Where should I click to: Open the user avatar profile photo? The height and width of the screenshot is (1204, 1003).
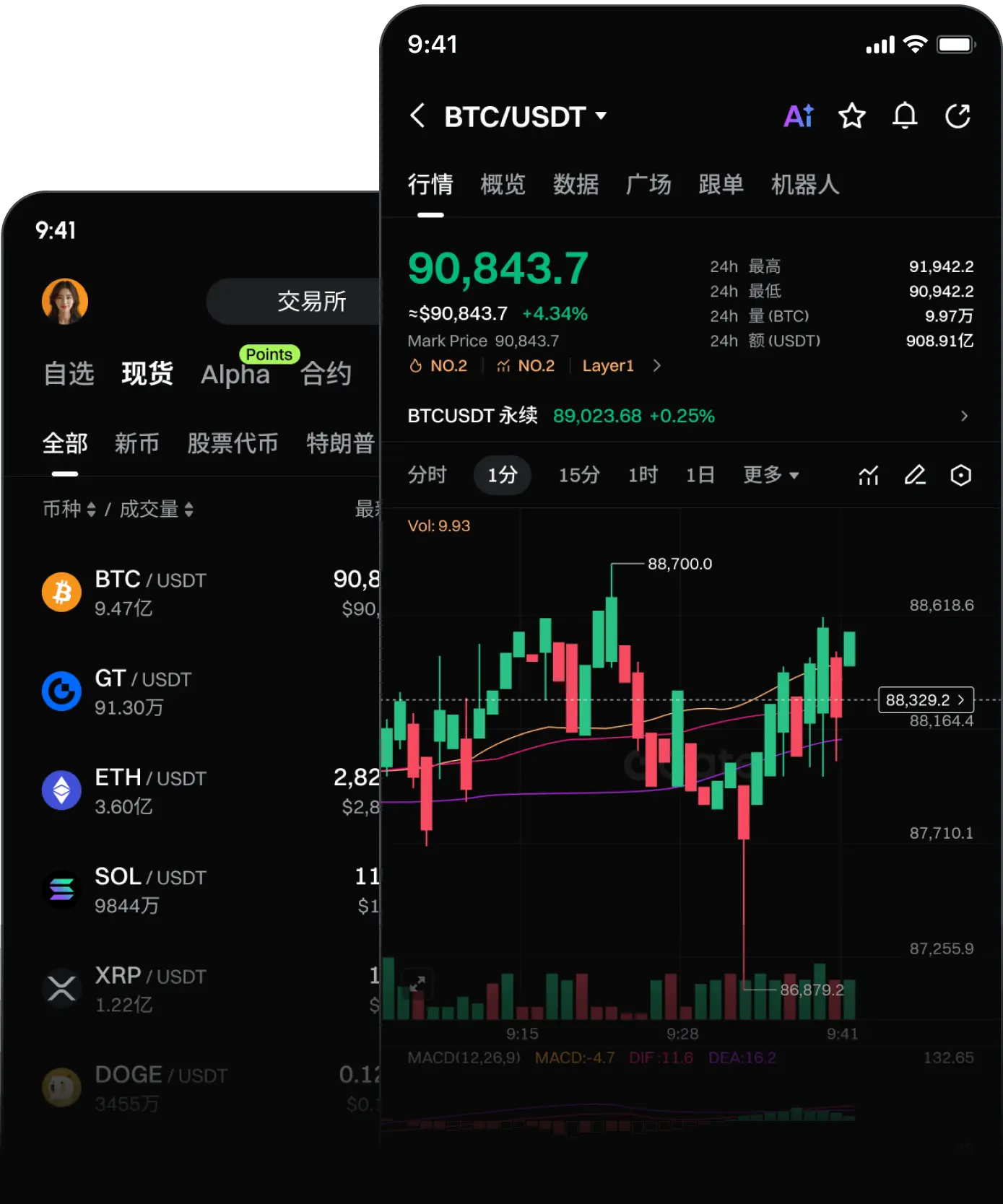point(64,301)
